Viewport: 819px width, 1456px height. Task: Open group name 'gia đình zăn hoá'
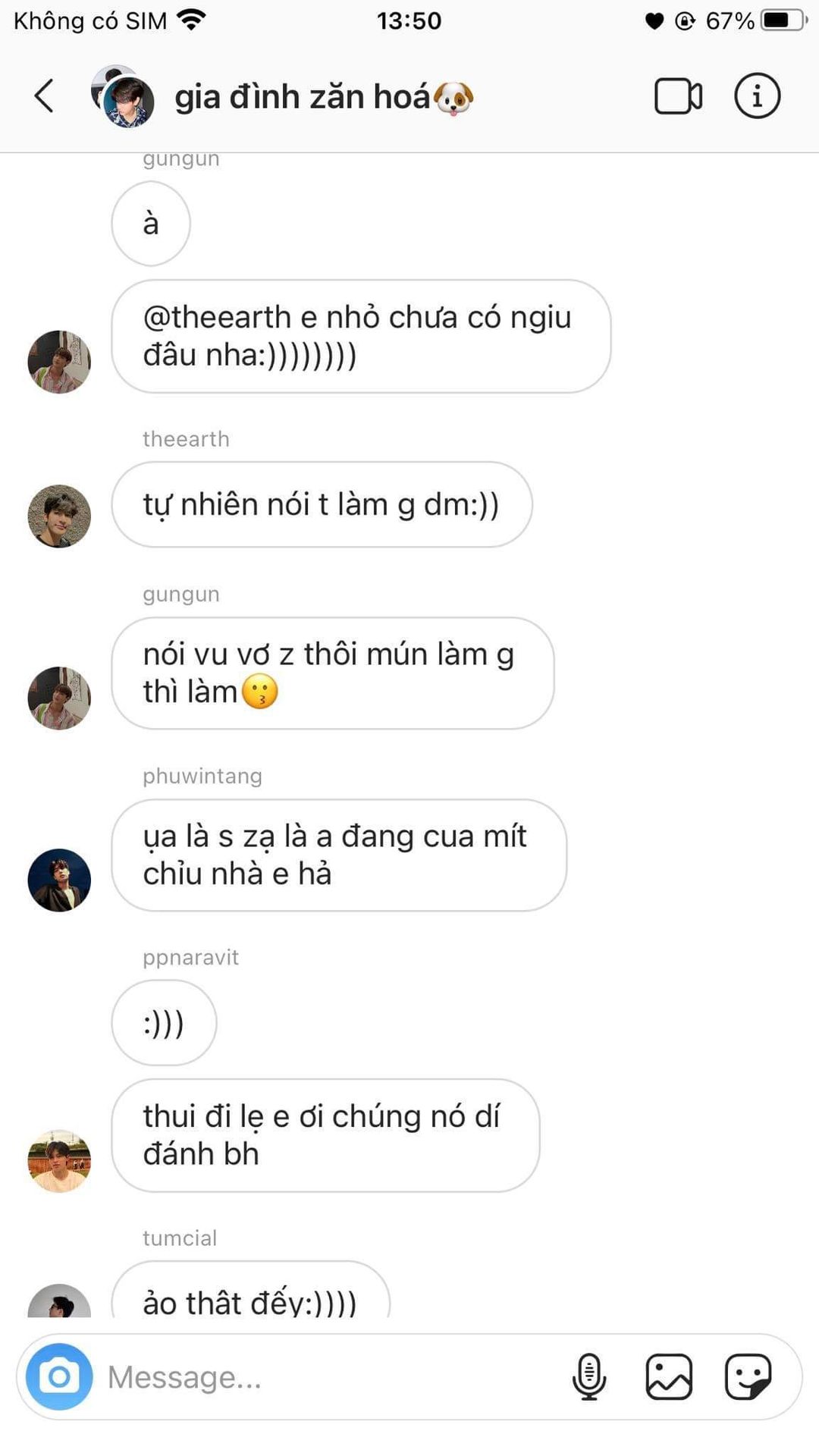[x=303, y=98]
